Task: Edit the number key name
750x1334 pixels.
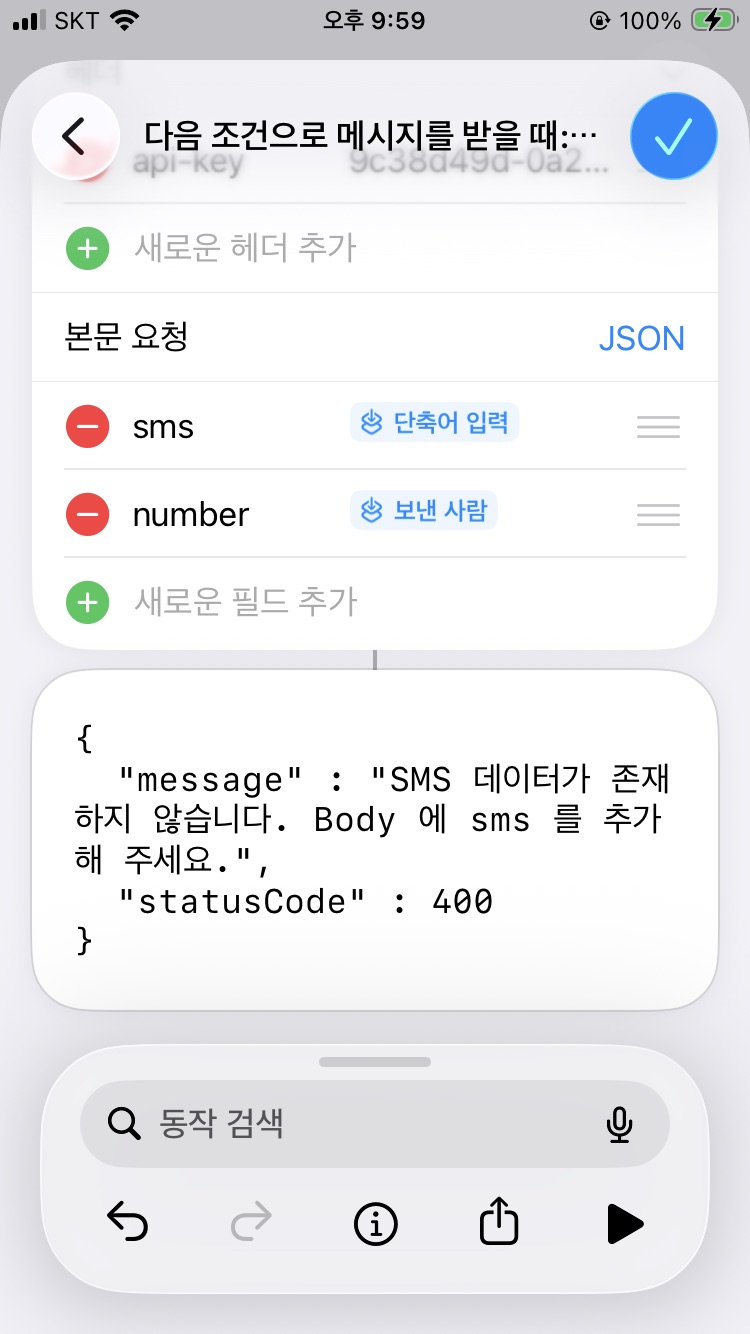Action: 190,514
